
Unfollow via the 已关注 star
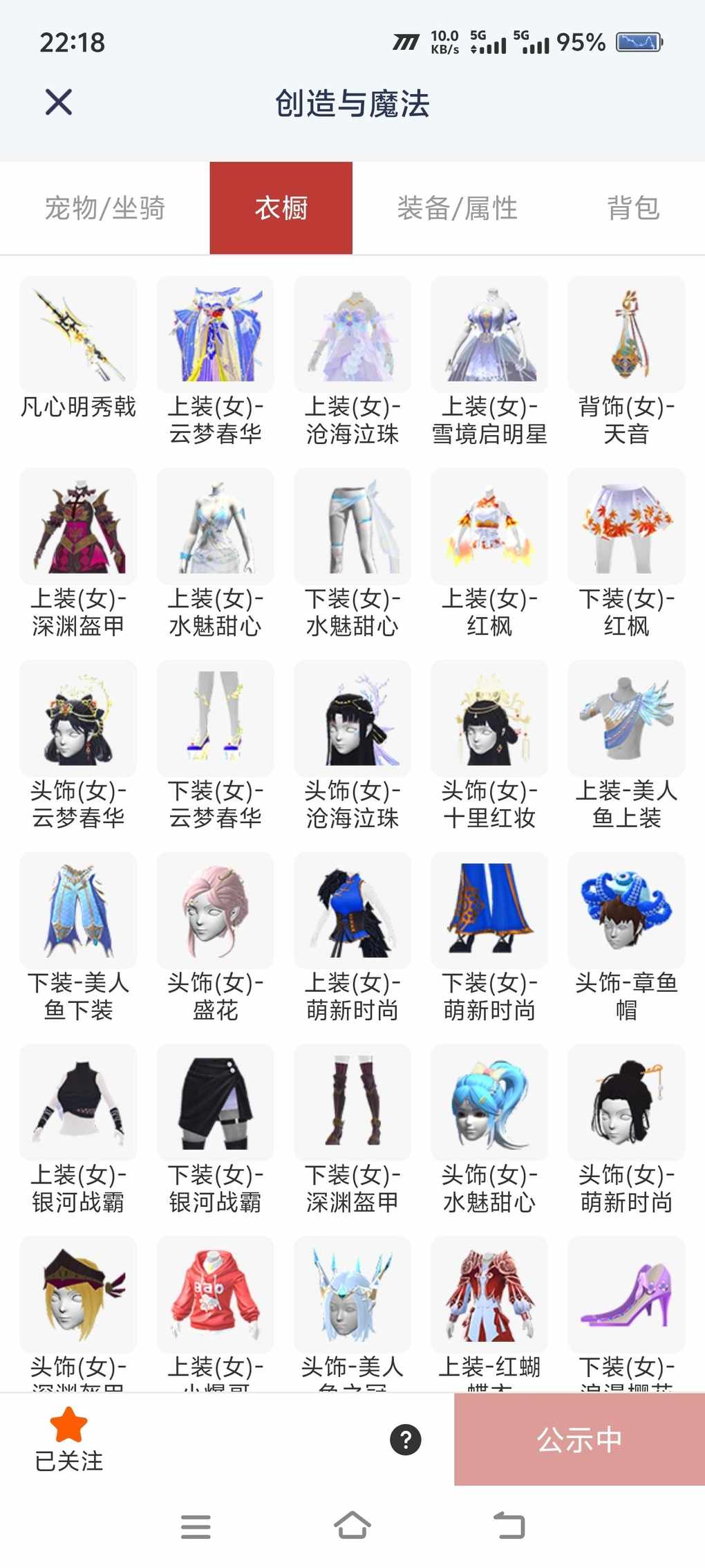(68, 1439)
